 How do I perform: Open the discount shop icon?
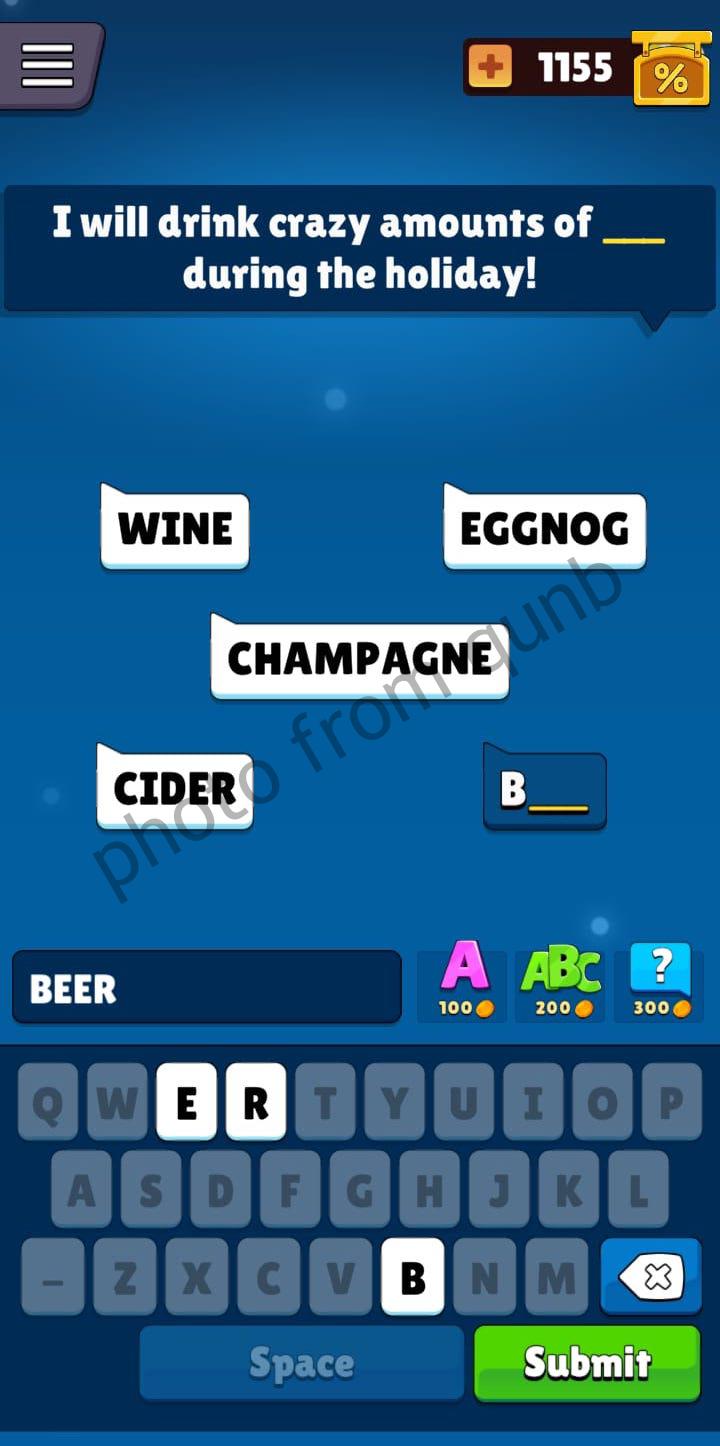tap(670, 70)
